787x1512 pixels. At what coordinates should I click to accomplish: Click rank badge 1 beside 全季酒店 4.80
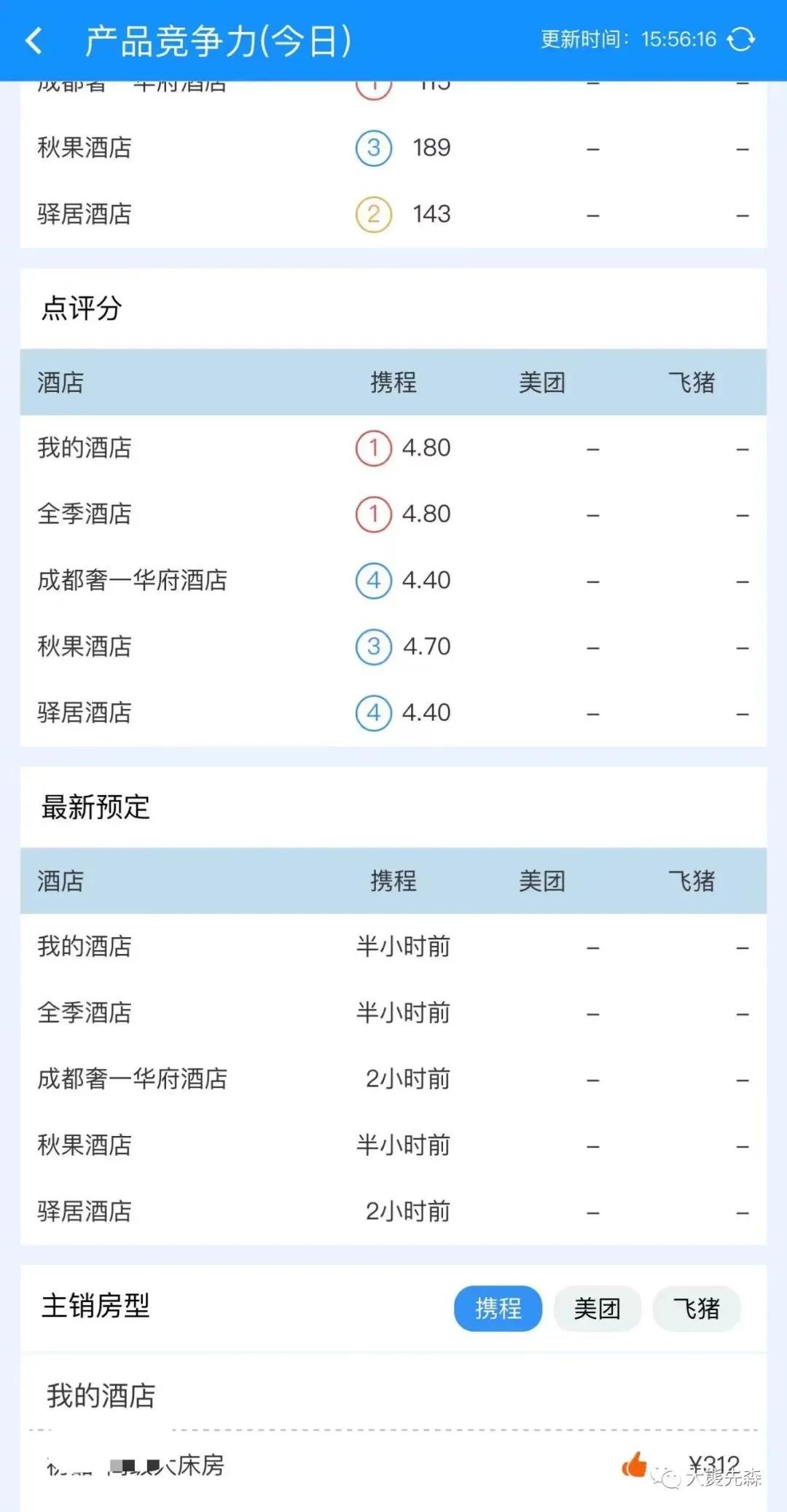[x=372, y=513]
